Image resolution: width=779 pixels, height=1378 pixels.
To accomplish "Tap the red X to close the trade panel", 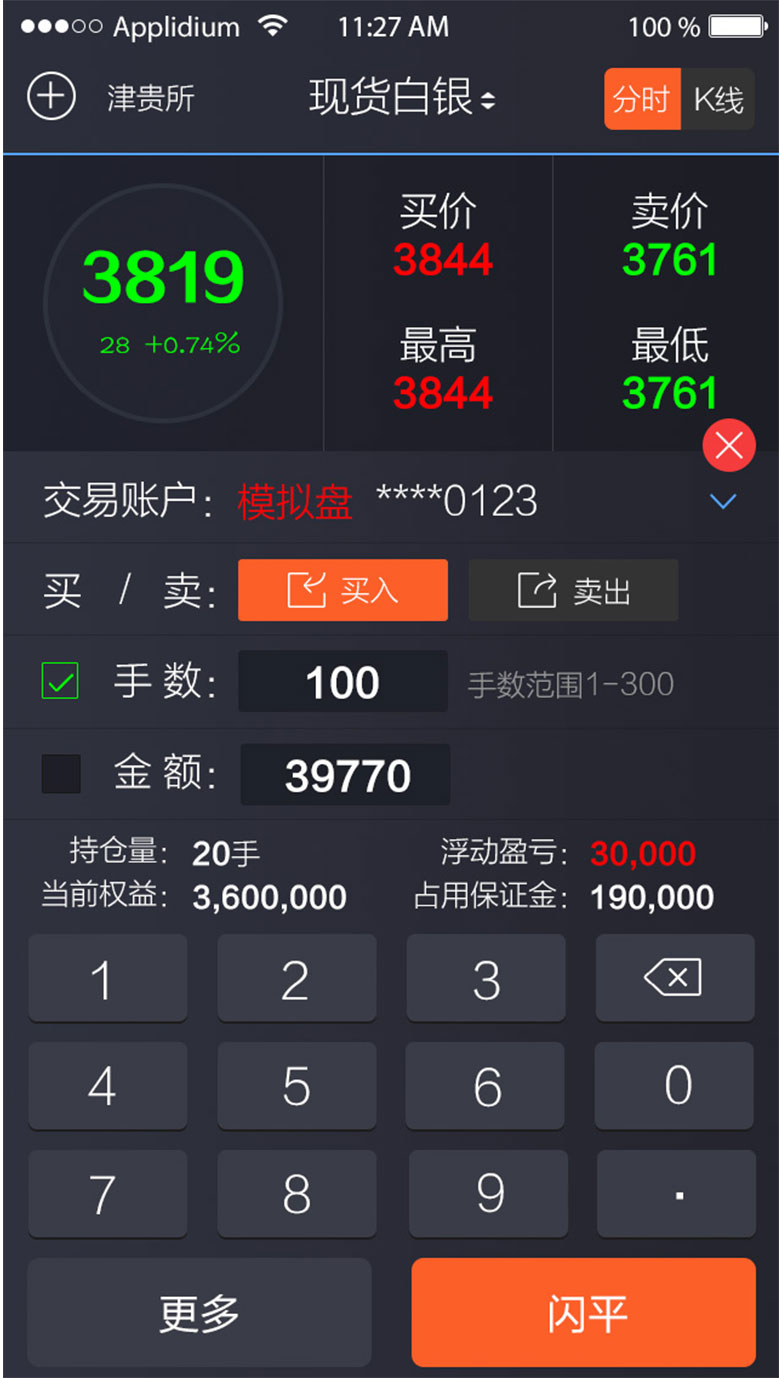I will pos(729,445).
